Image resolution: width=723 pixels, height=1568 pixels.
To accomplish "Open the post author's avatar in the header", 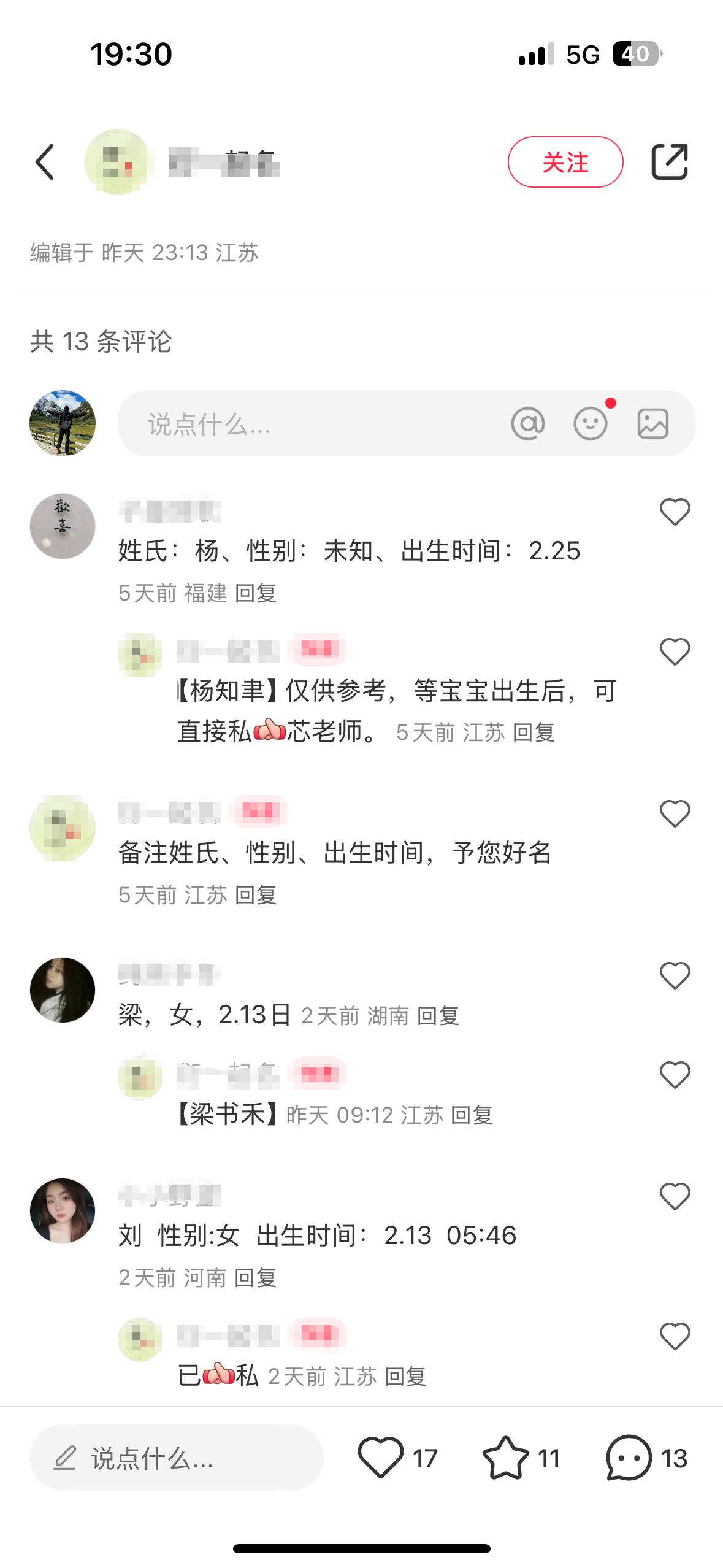I will (118, 163).
